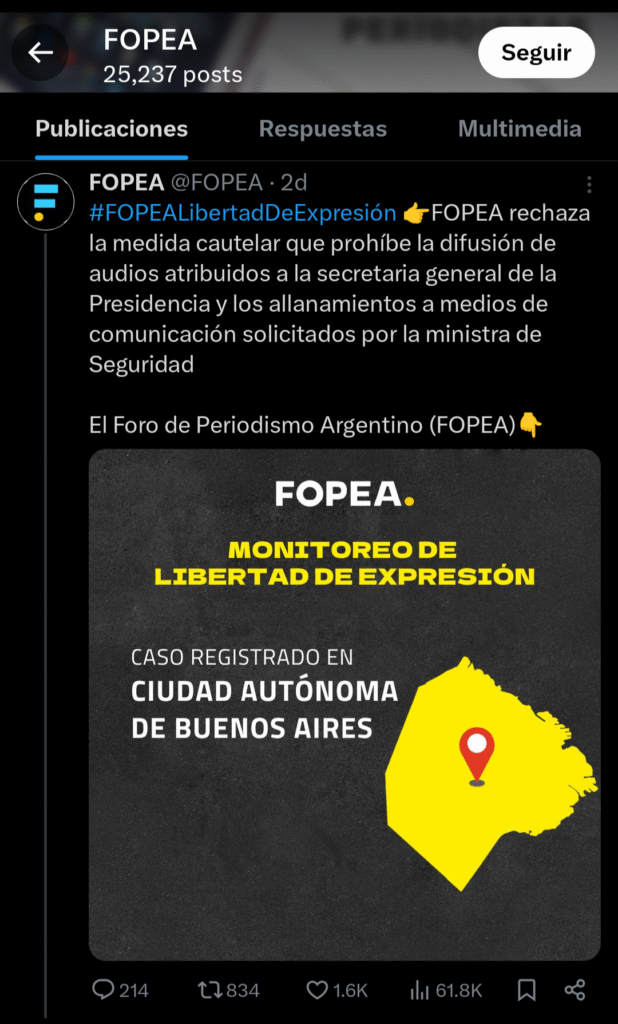Screen dimensions: 618x1024
Task: Go back using the arrow icon
Action: tap(40, 53)
